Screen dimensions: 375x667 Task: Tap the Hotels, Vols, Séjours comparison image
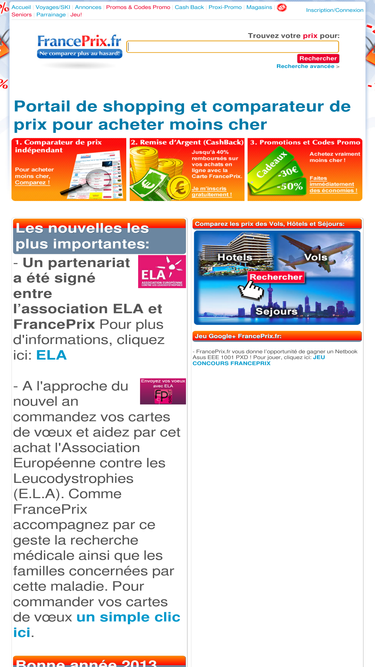click(277, 277)
